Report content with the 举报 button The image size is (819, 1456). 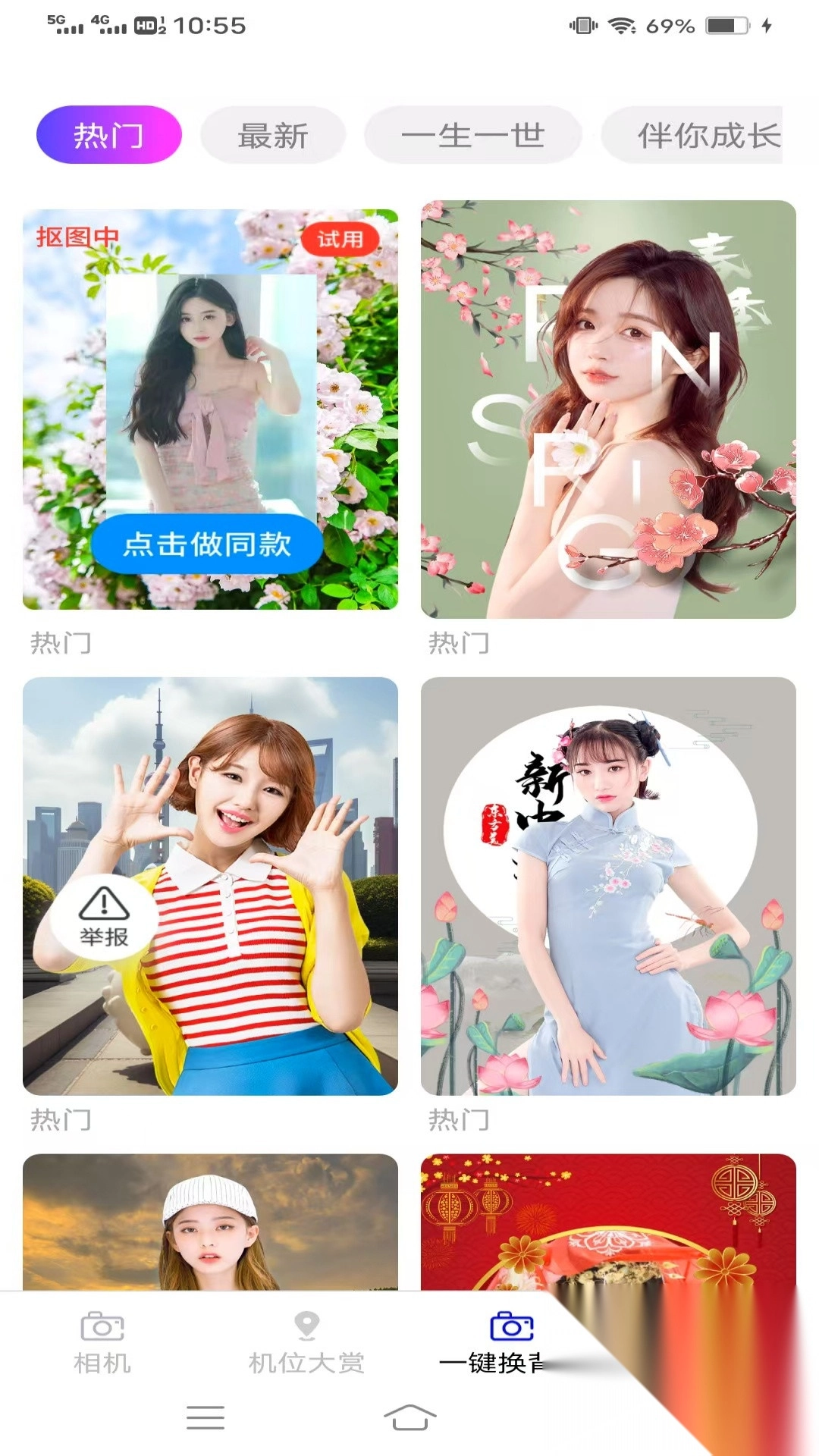click(104, 918)
